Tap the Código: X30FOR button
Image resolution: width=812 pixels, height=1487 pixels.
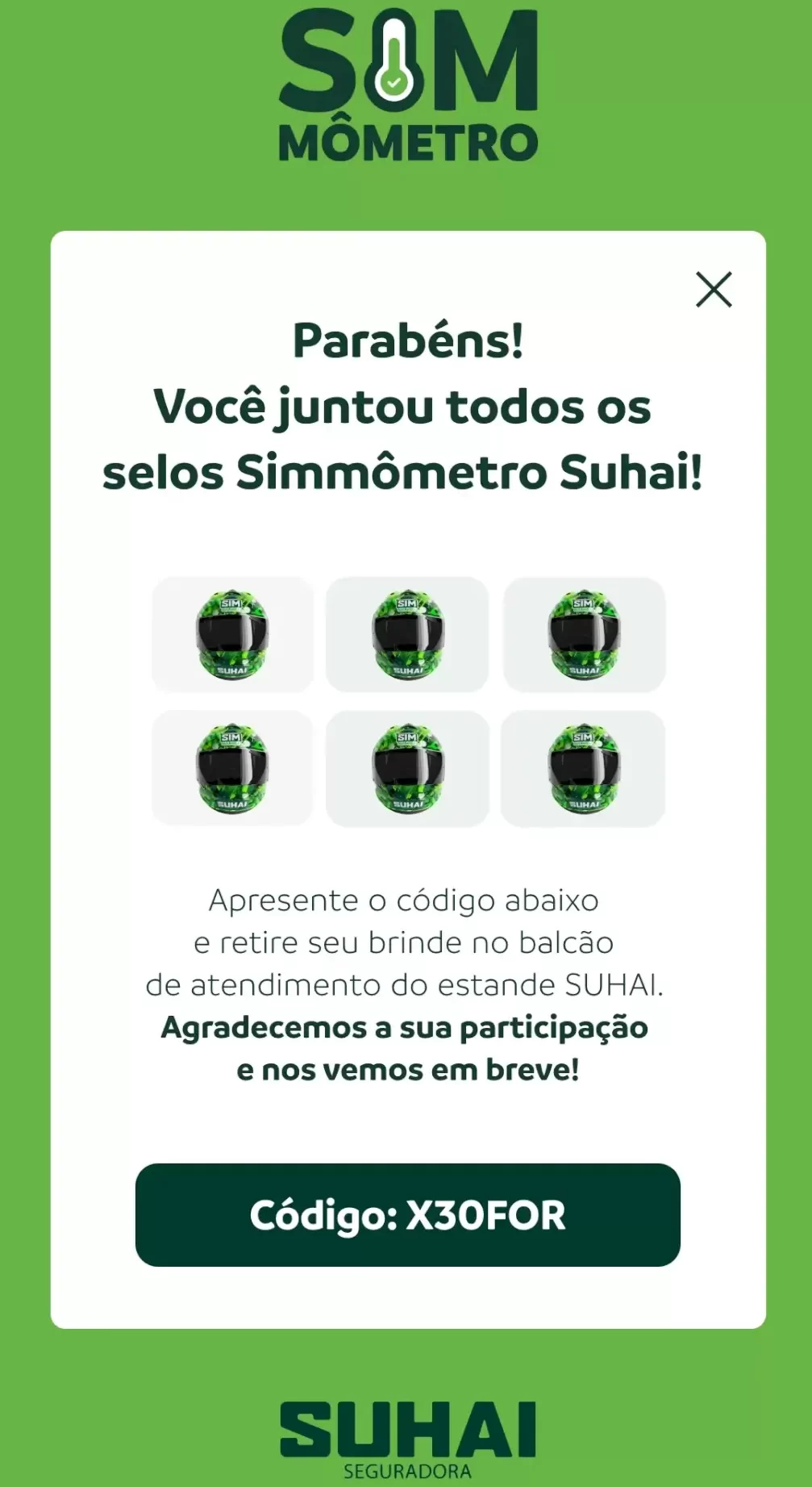point(407,1214)
